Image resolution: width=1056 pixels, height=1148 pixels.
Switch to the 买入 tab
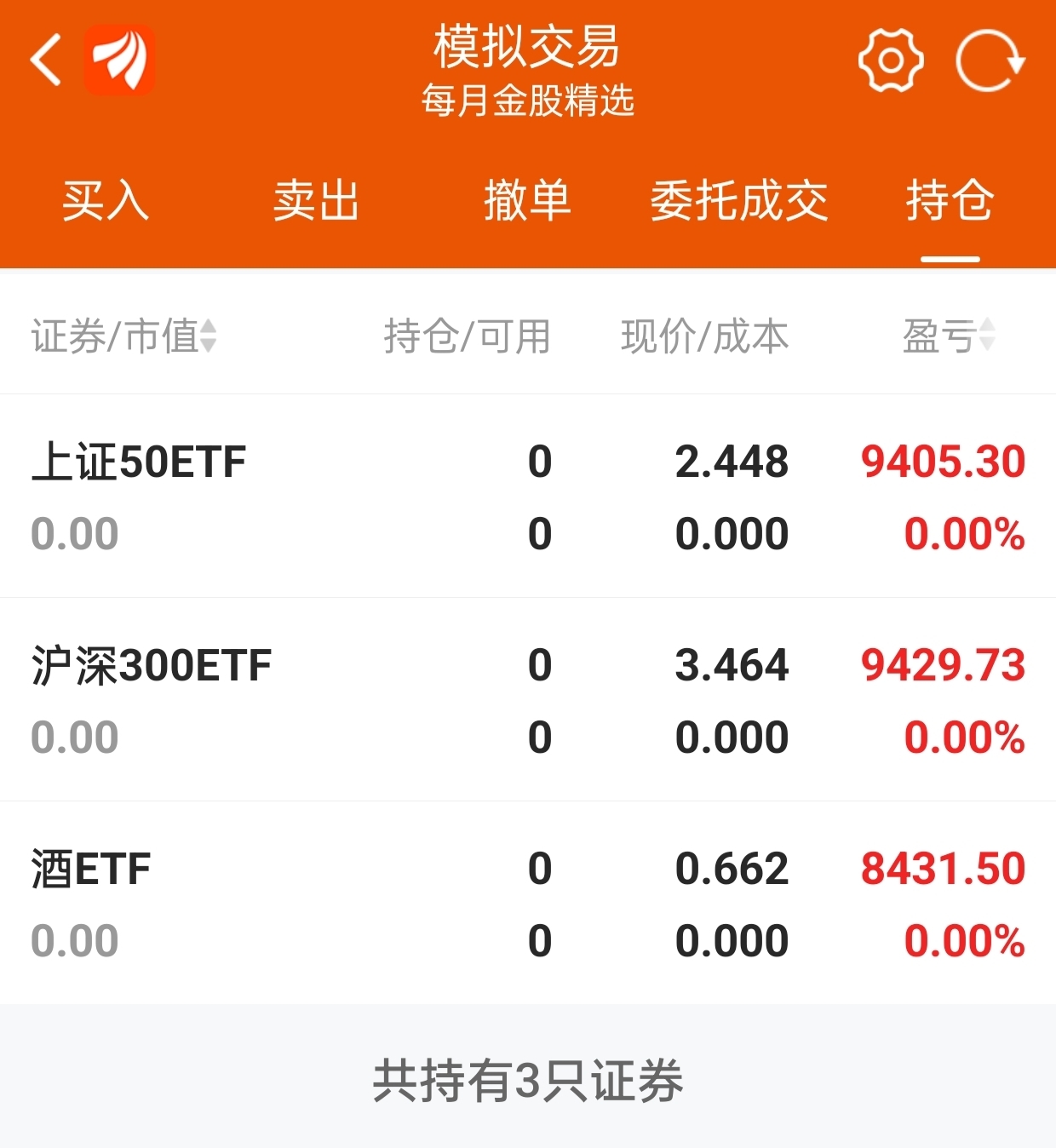tap(106, 201)
